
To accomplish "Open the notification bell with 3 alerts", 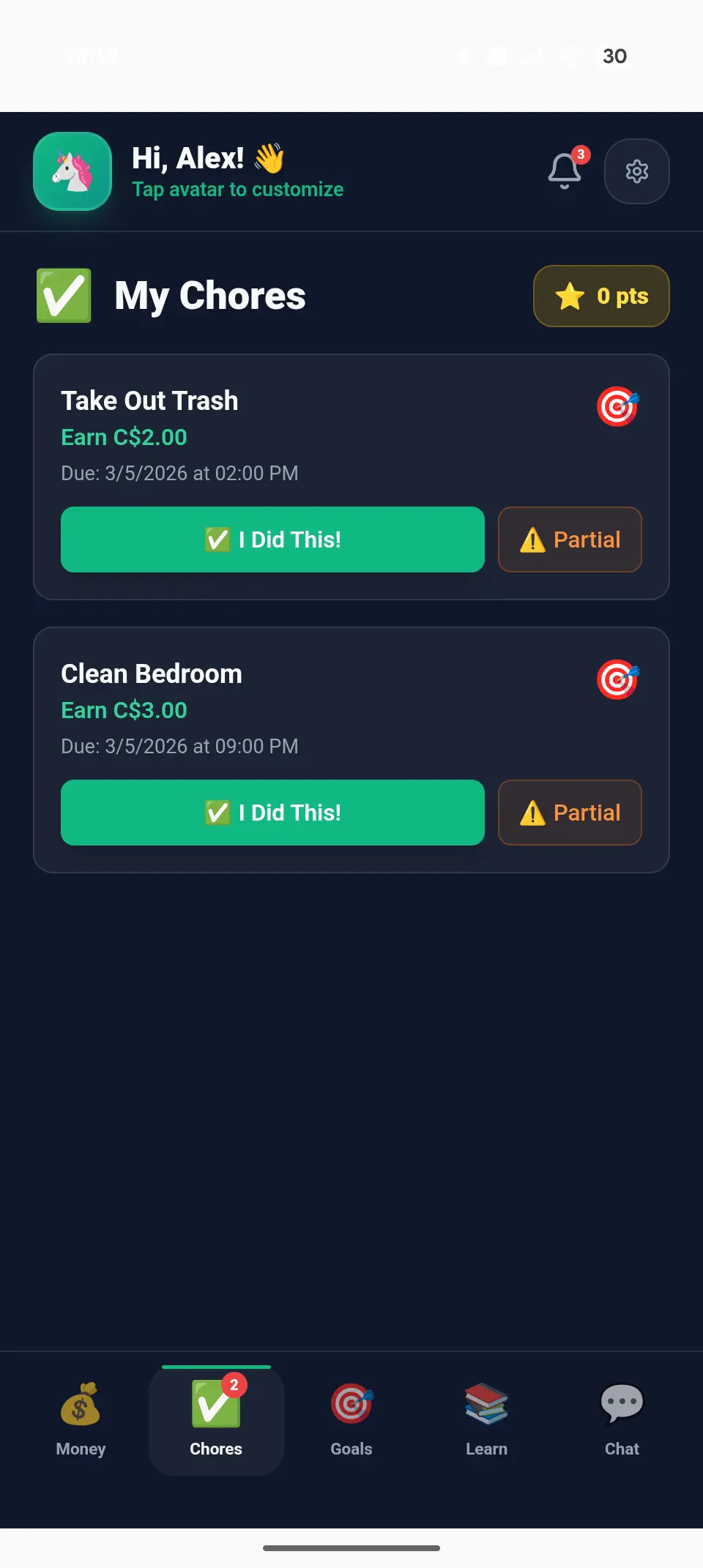I will pos(564,171).
